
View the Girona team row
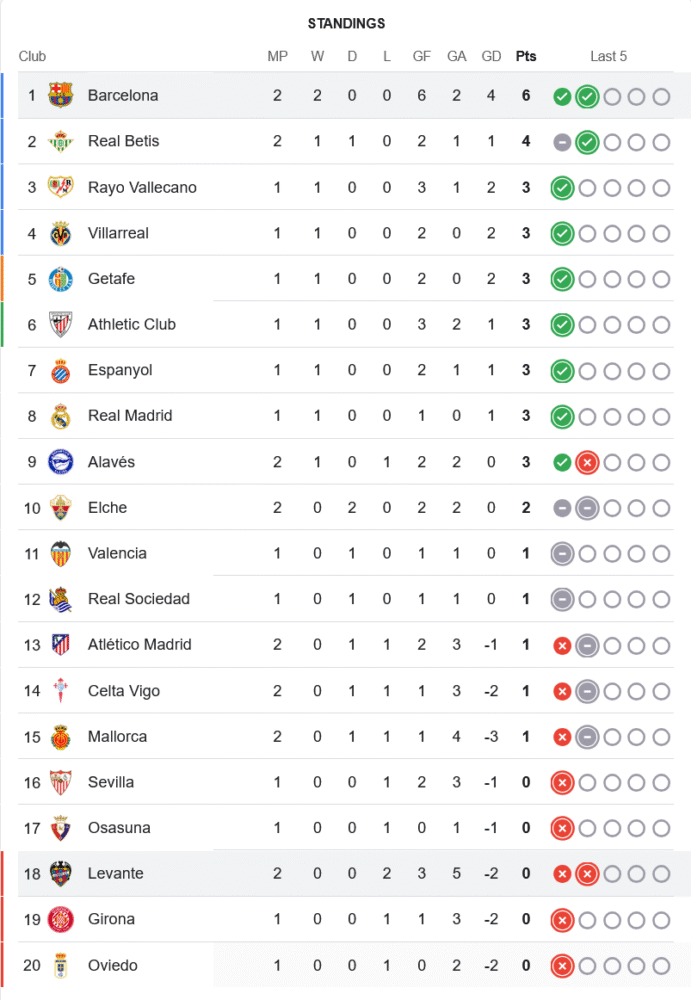click(111, 920)
